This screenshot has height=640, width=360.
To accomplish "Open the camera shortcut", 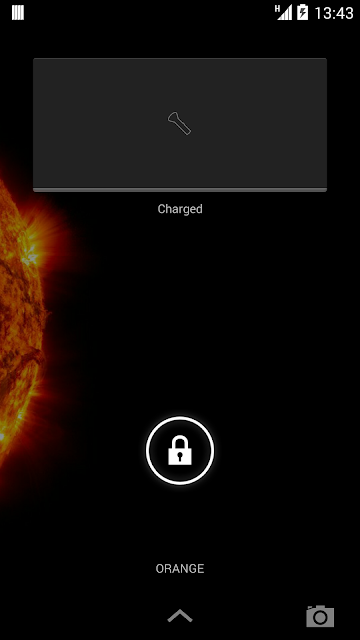I will [320, 616].
